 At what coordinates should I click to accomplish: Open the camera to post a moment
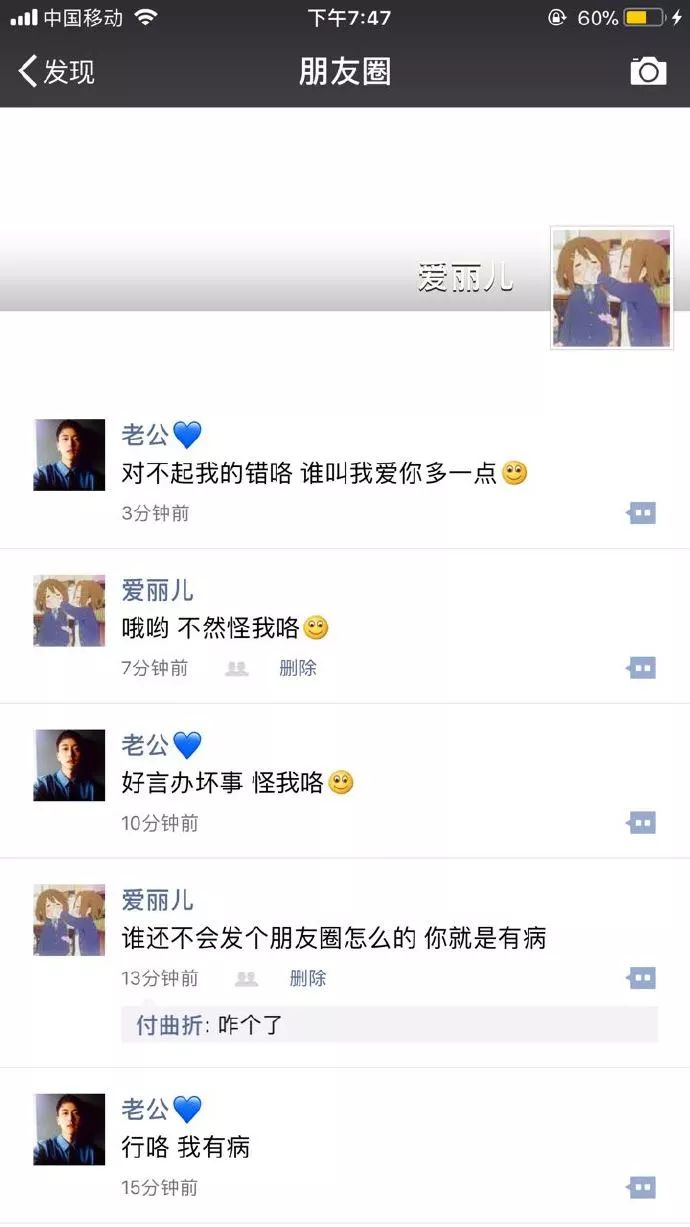tap(648, 71)
